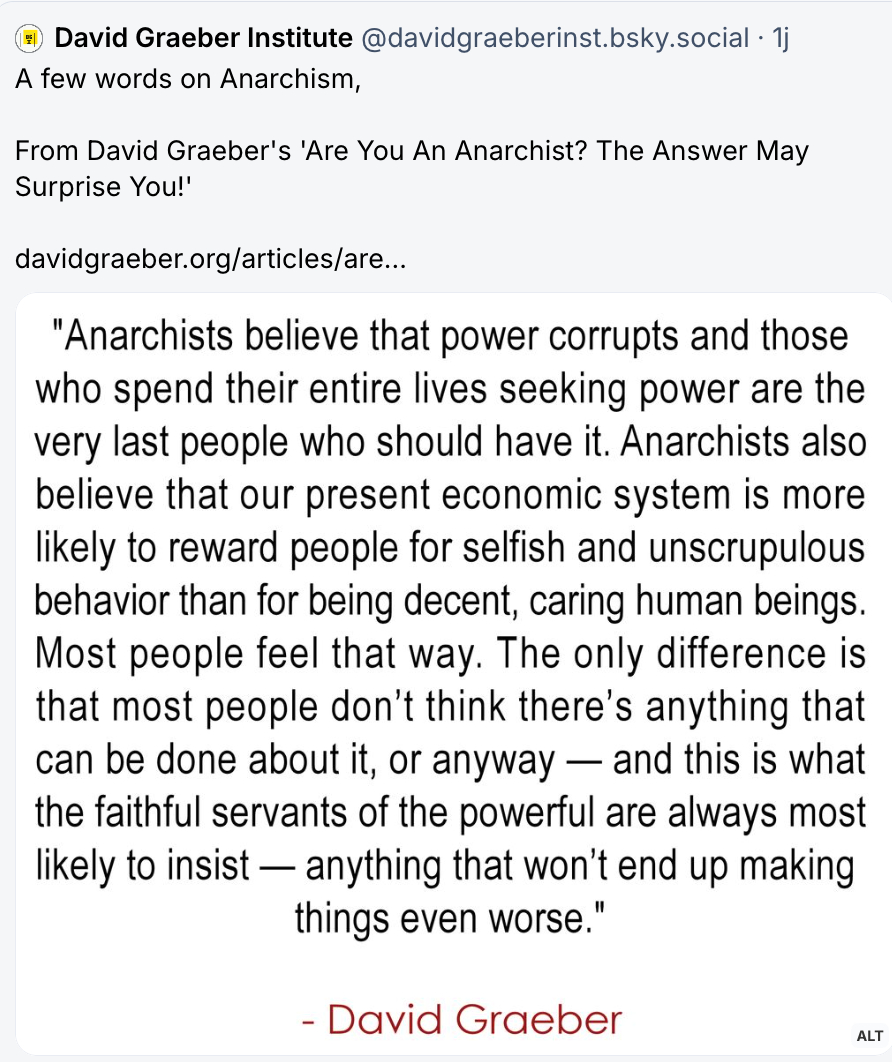Screen dimensions: 892x1062
Task: Open David Graeber Institute's profile avatar
Action: pos(31,39)
